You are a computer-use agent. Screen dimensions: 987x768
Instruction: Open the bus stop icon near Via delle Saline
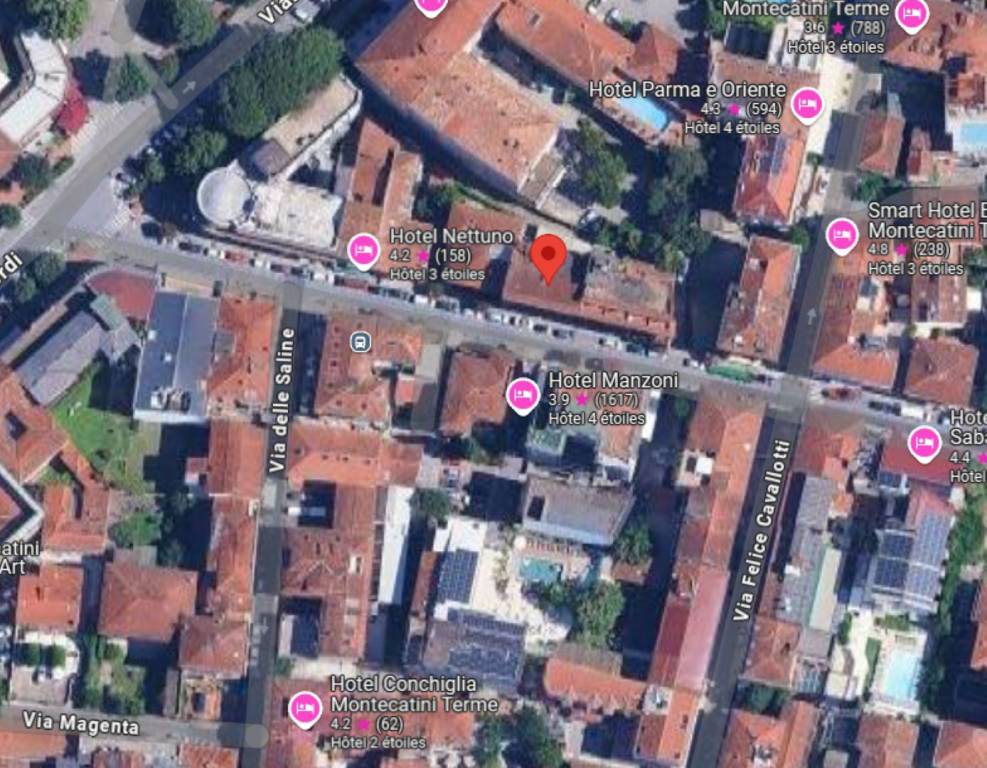click(361, 342)
